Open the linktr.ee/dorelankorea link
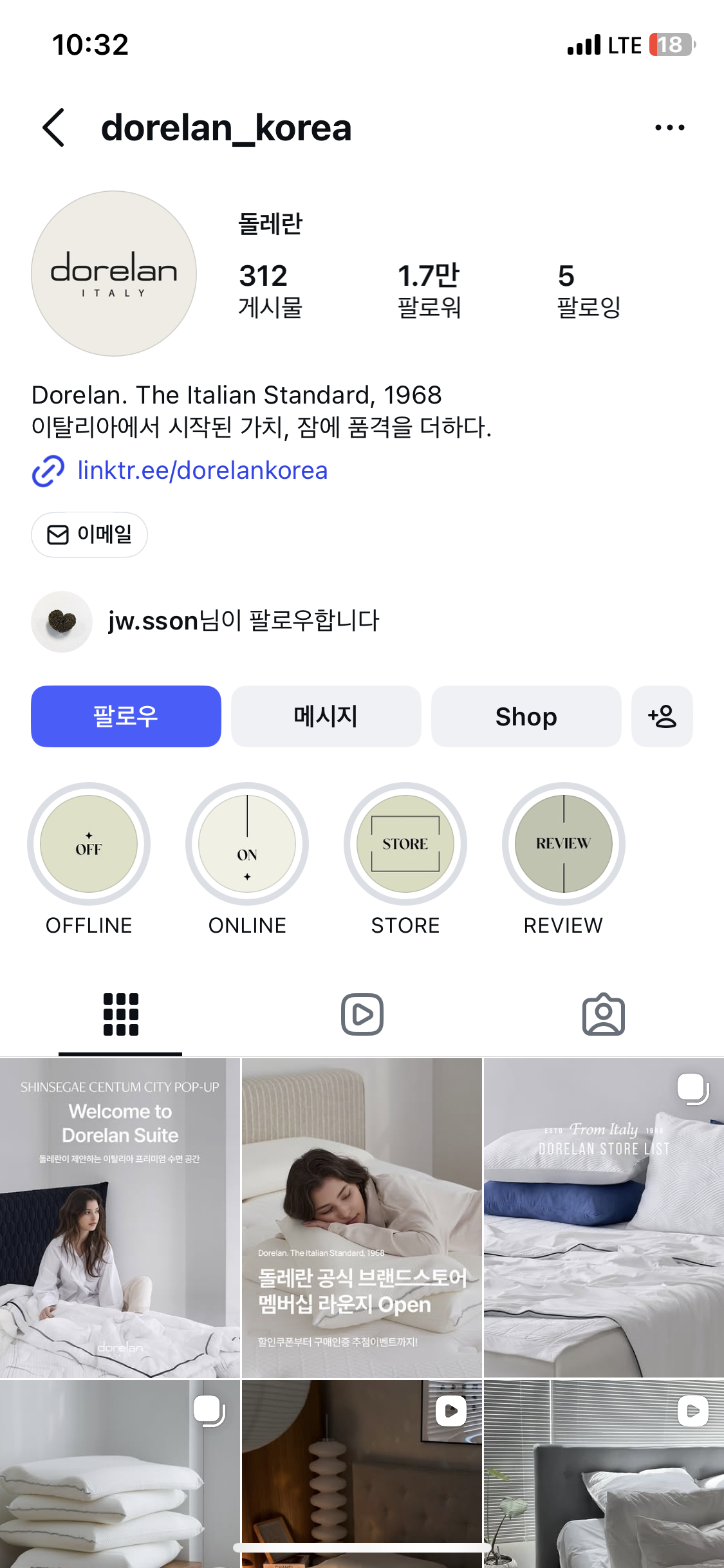 click(202, 471)
